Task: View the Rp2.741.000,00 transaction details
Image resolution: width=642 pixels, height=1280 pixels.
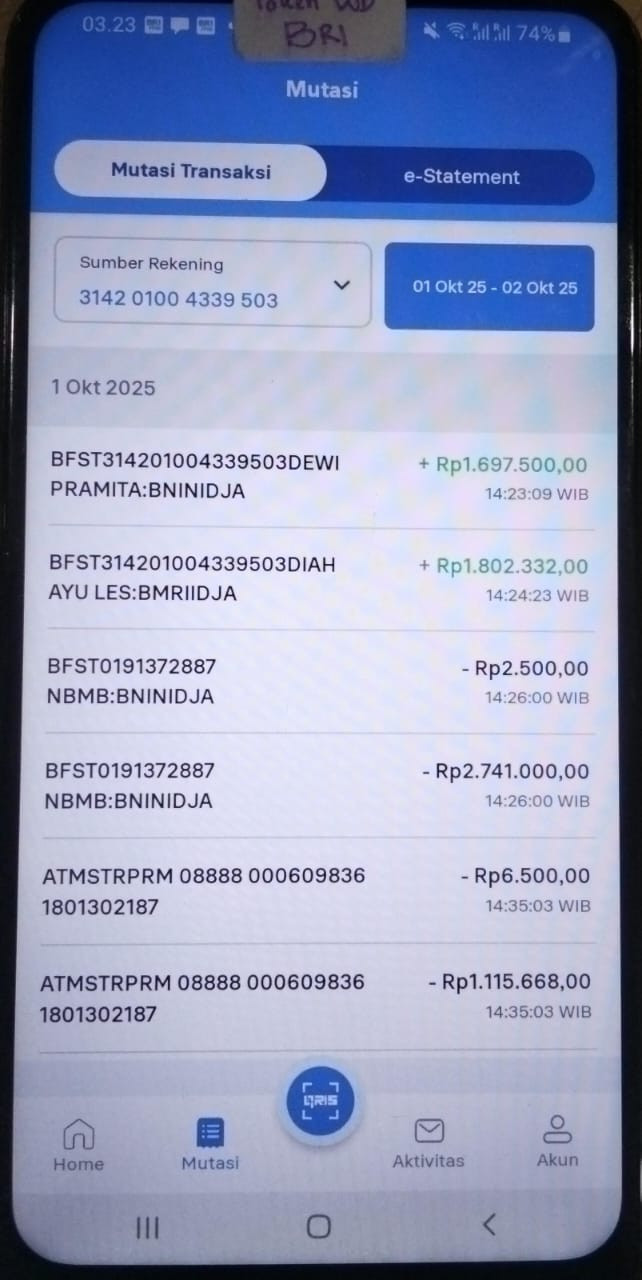Action: pyautogui.click(x=320, y=785)
